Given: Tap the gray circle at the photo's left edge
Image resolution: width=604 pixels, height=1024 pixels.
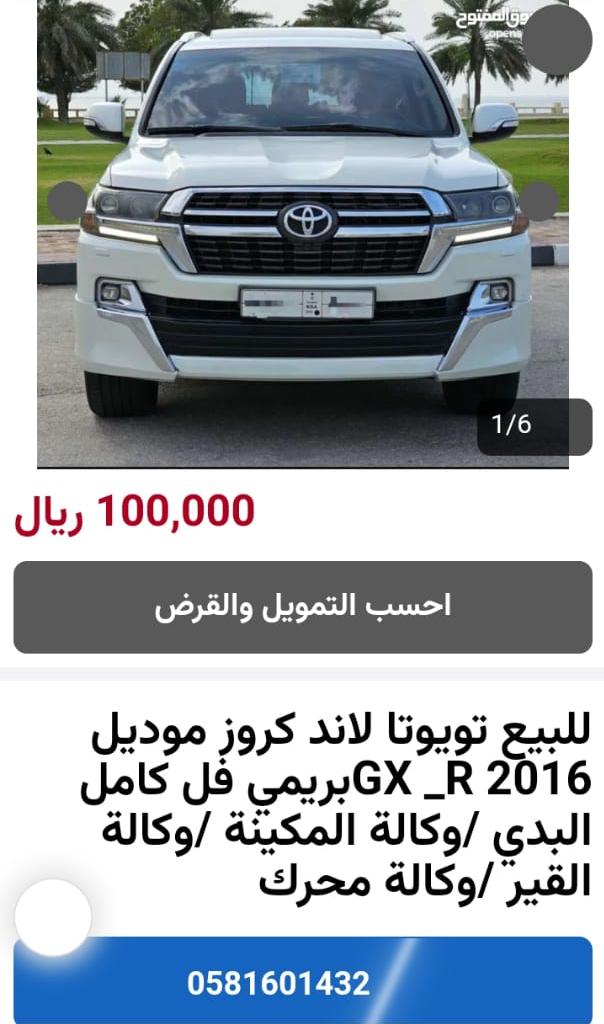Looking at the screenshot, I should point(67,201).
